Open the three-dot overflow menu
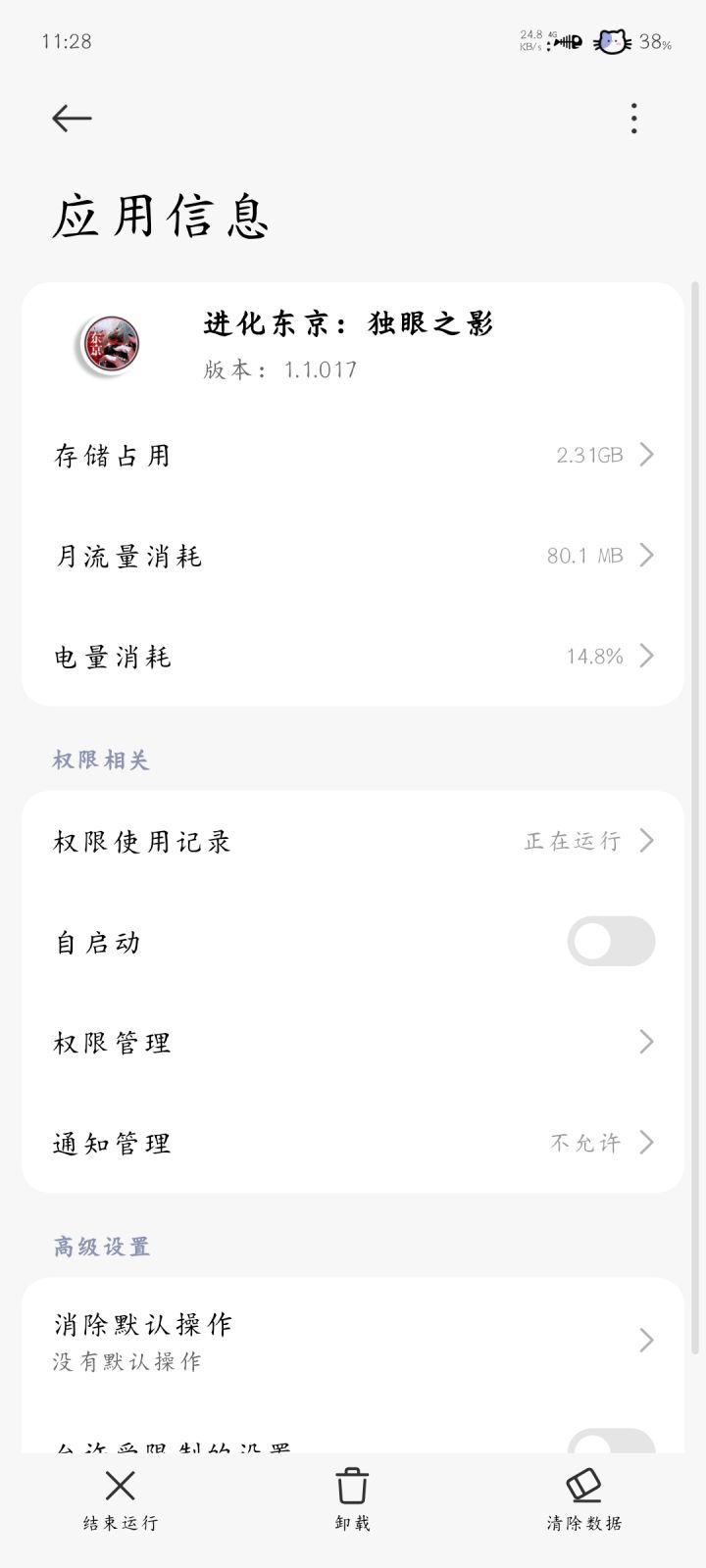 pyautogui.click(x=634, y=119)
